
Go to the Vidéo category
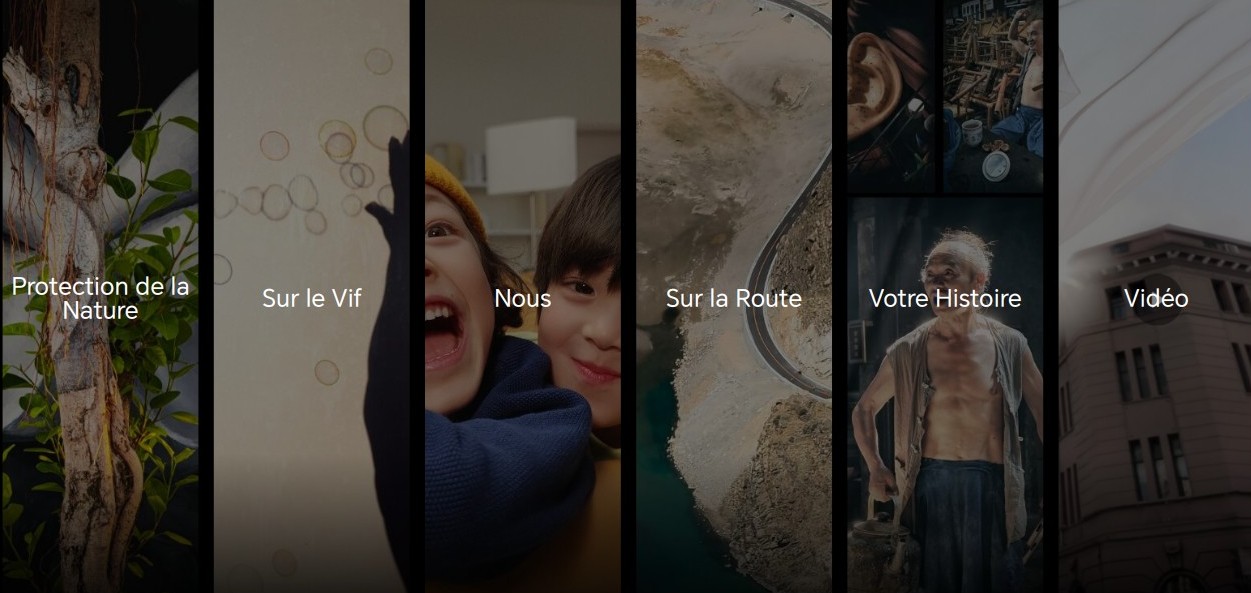click(x=1155, y=298)
